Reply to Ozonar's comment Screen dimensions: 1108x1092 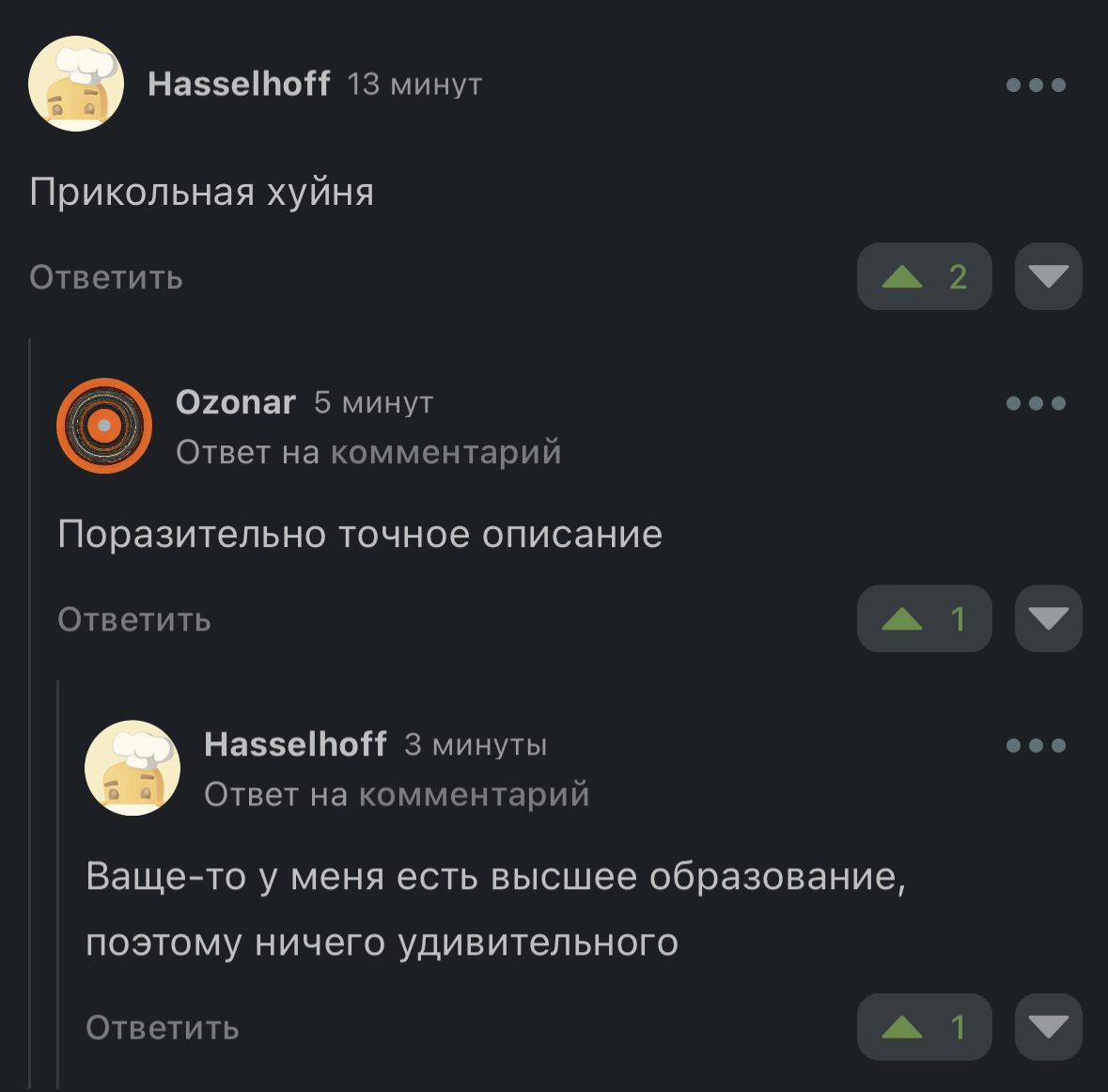[x=134, y=619]
